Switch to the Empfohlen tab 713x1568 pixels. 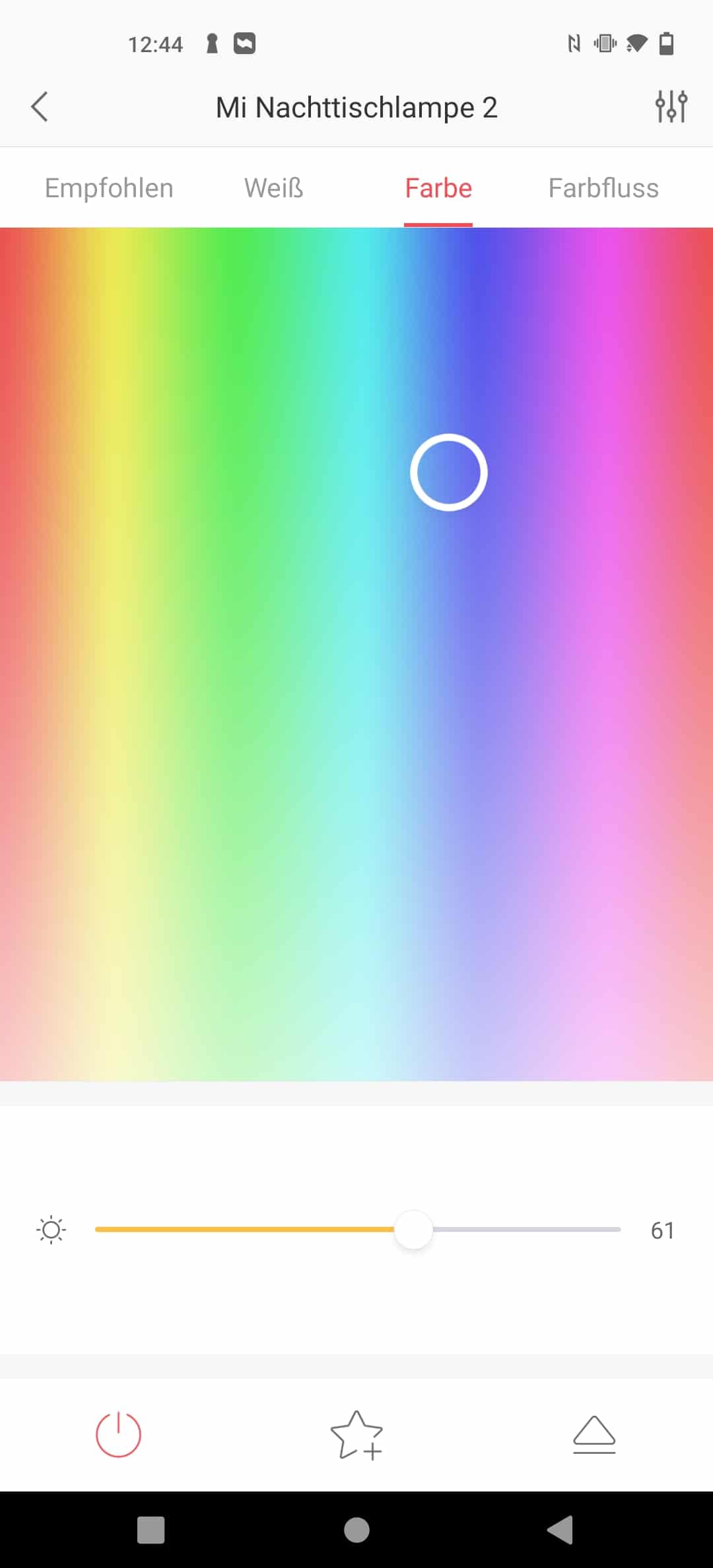tap(109, 188)
